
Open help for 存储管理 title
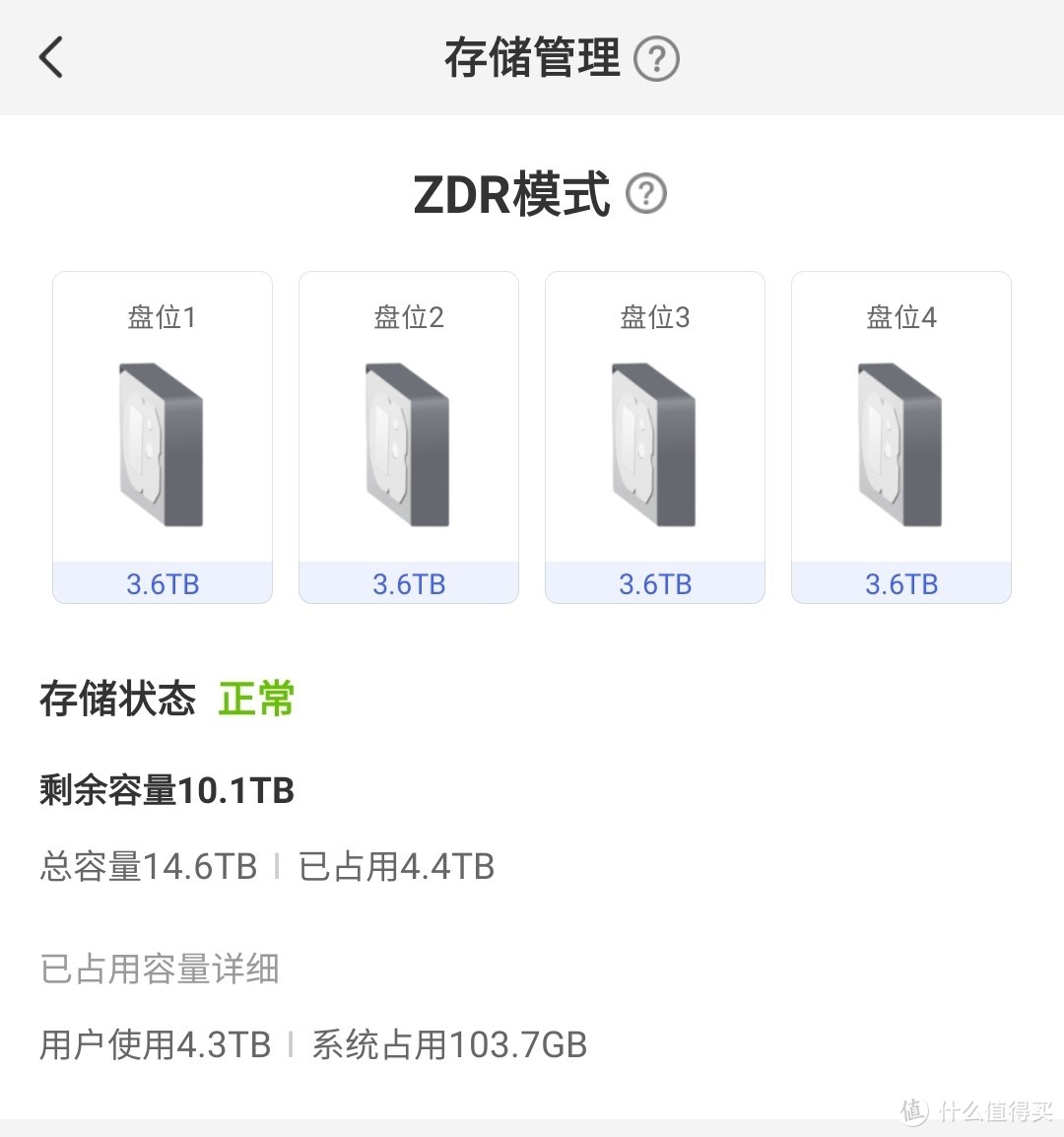[x=658, y=57]
